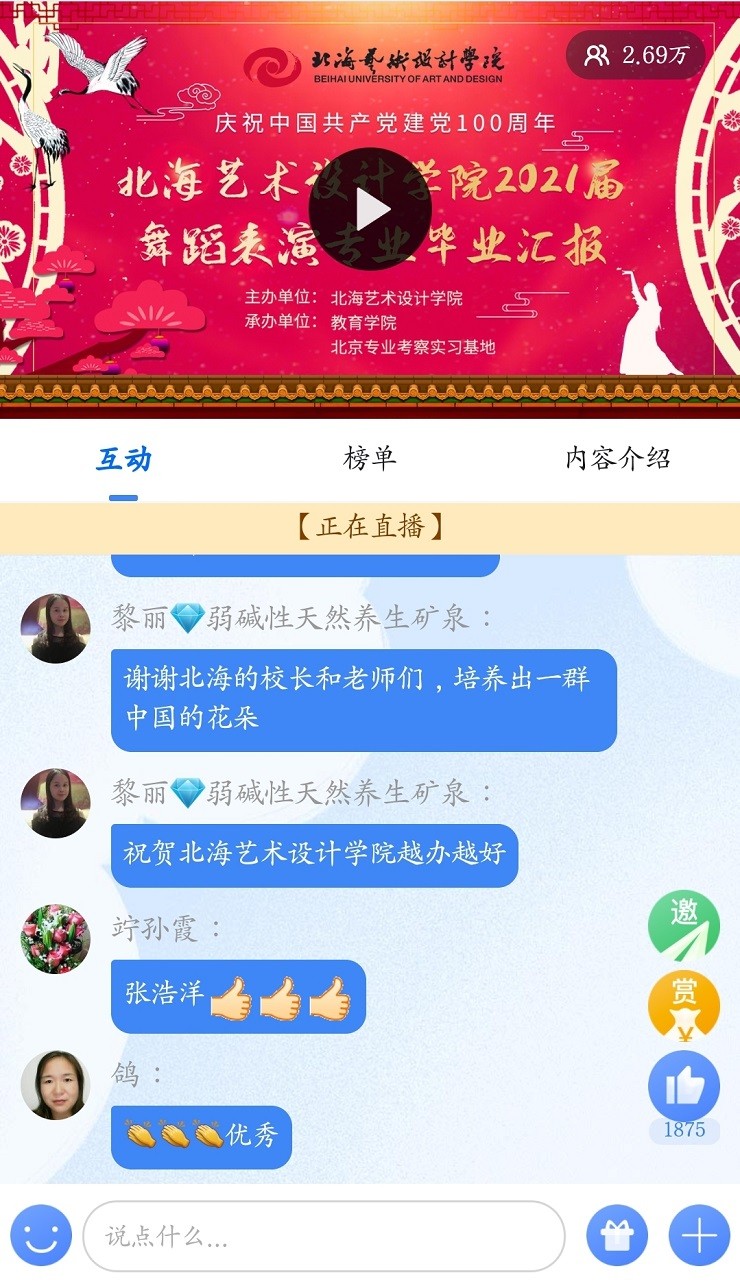Like the live stream with thumbs up
The width and height of the screenshot is (740, 1286).
pyautogui.click(x=684, y=1086)
